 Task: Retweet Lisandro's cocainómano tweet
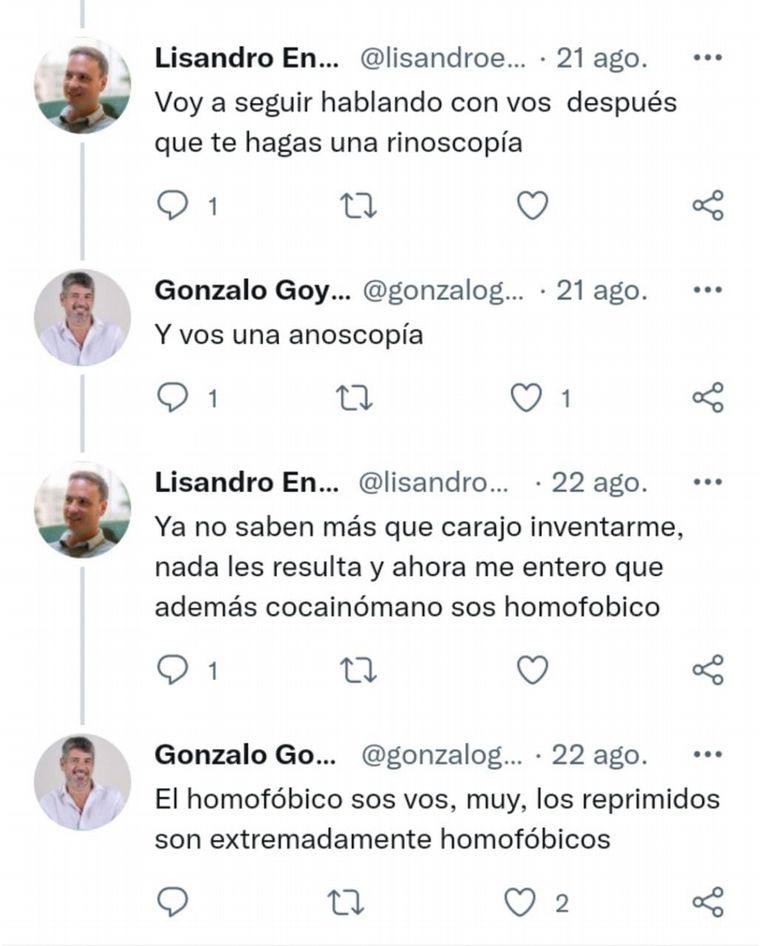(357, 670)
